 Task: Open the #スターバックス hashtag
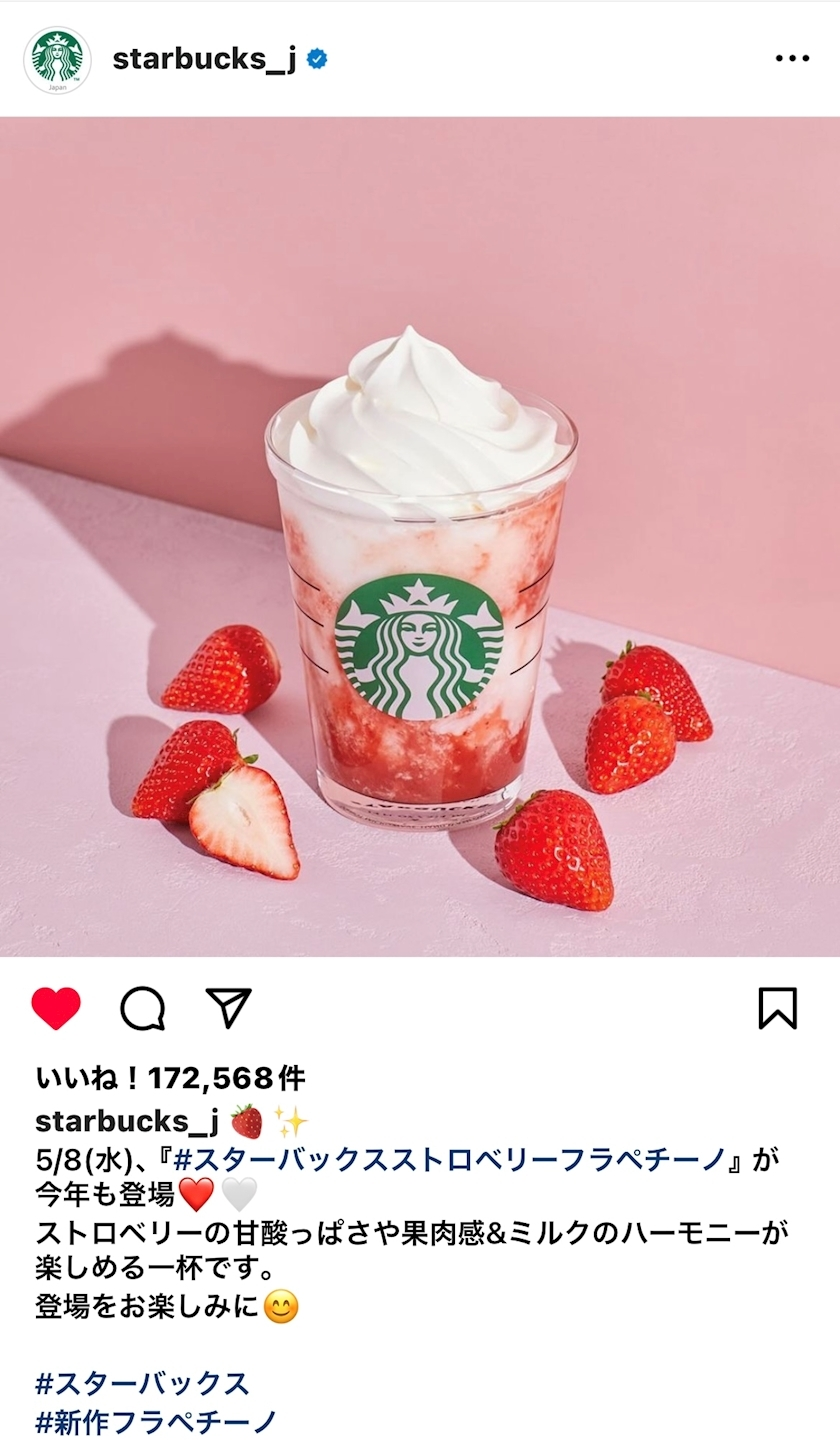142,1384
